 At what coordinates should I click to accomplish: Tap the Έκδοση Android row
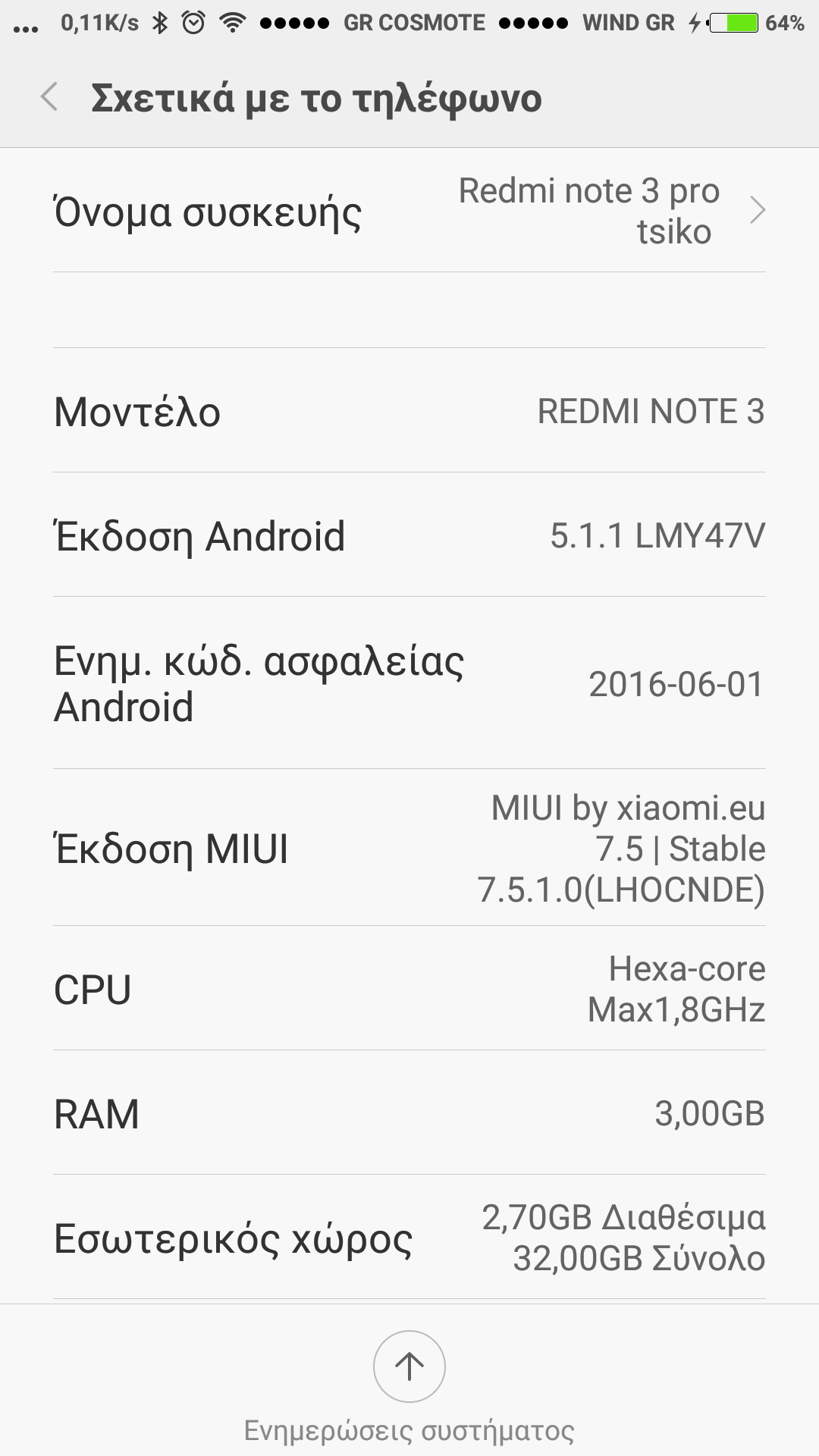[x=409, y=535]
